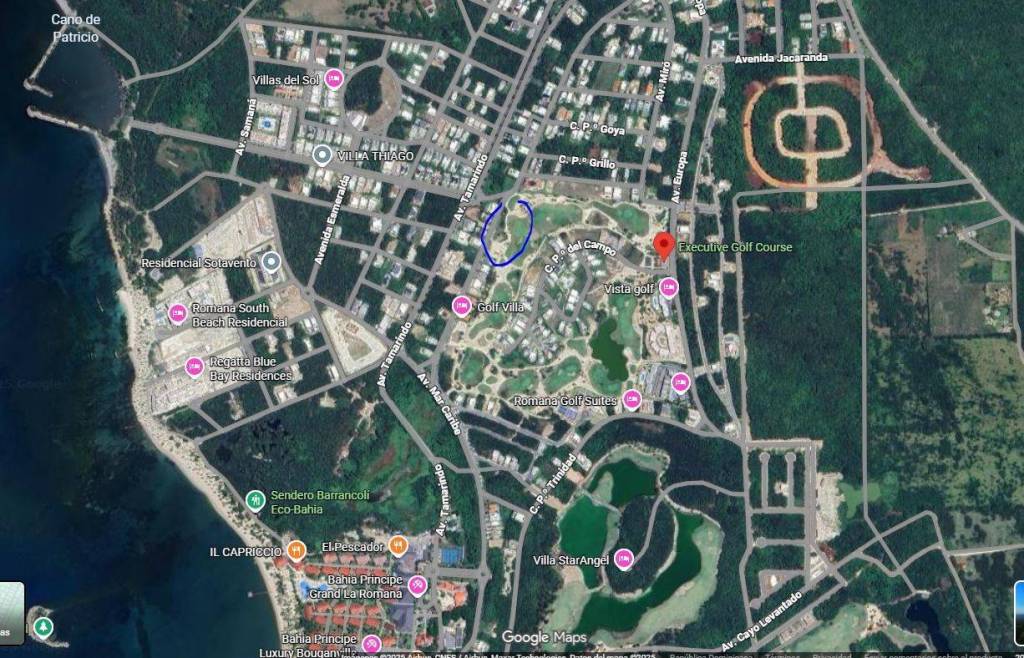Switch map layers using the corner thumbnail

11,614
